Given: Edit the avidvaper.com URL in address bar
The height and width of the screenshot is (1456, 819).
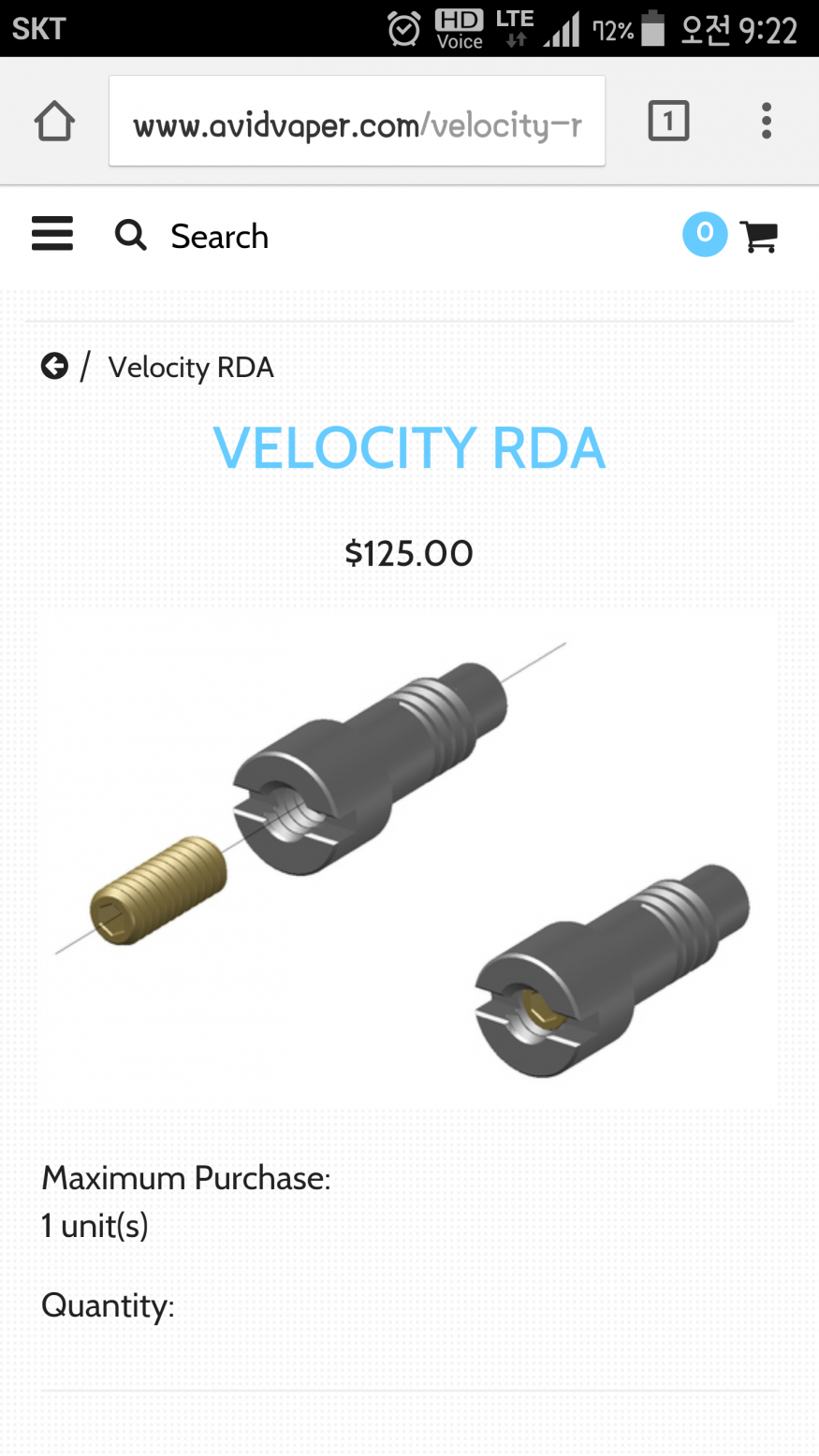Looking at the screenshot, I should (x=357, y=123).
